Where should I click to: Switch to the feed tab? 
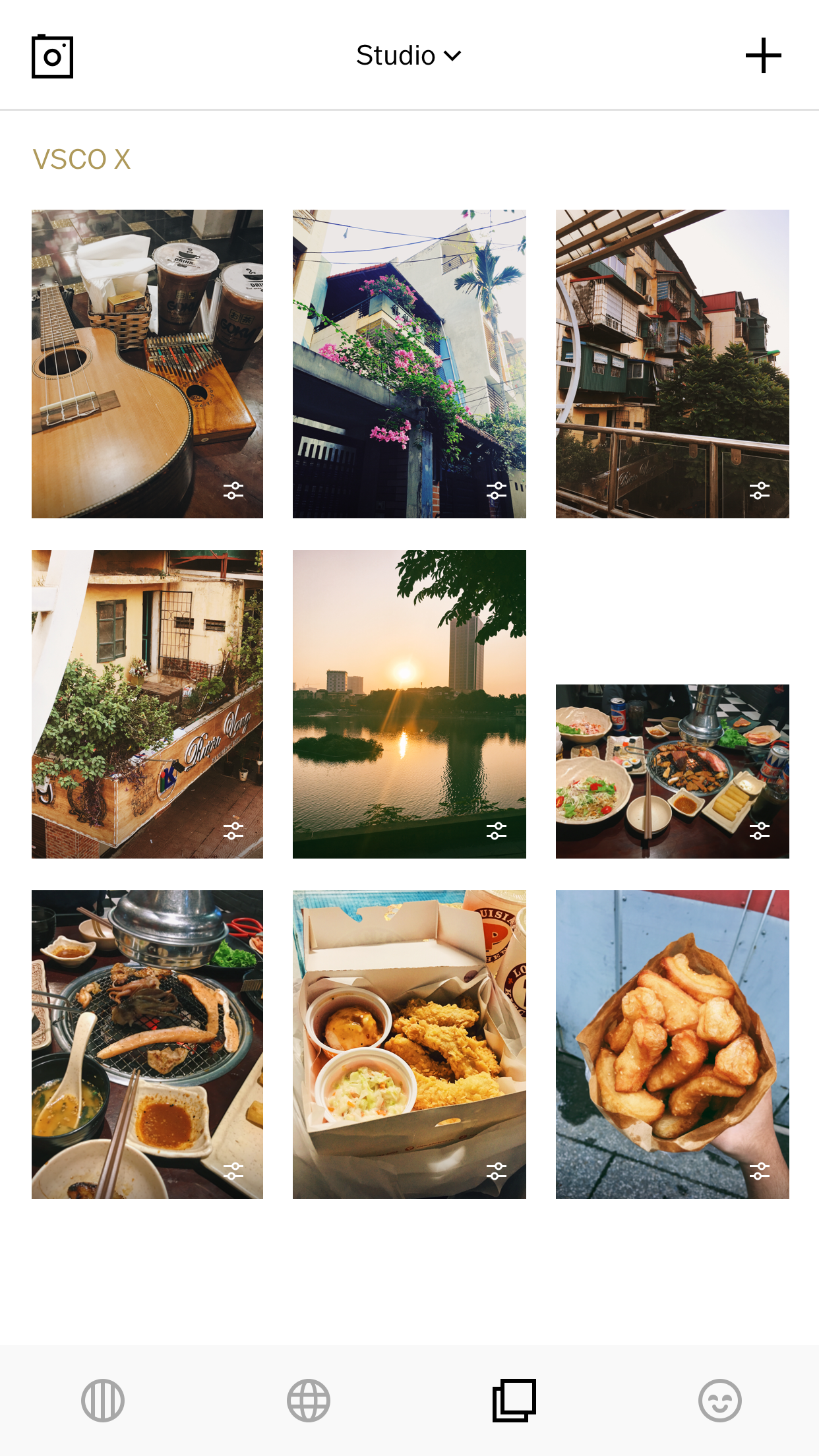(103, 1400)
